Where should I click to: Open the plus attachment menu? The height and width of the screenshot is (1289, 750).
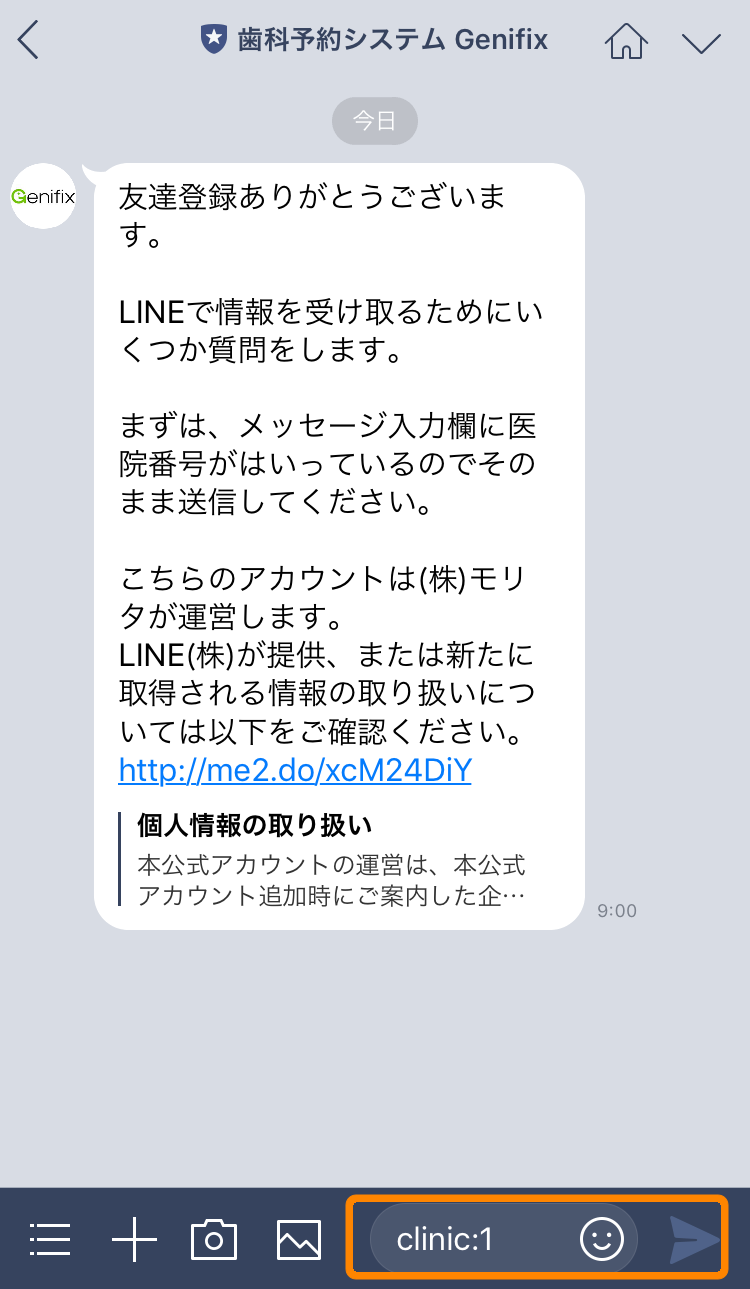coord(134,1240)
